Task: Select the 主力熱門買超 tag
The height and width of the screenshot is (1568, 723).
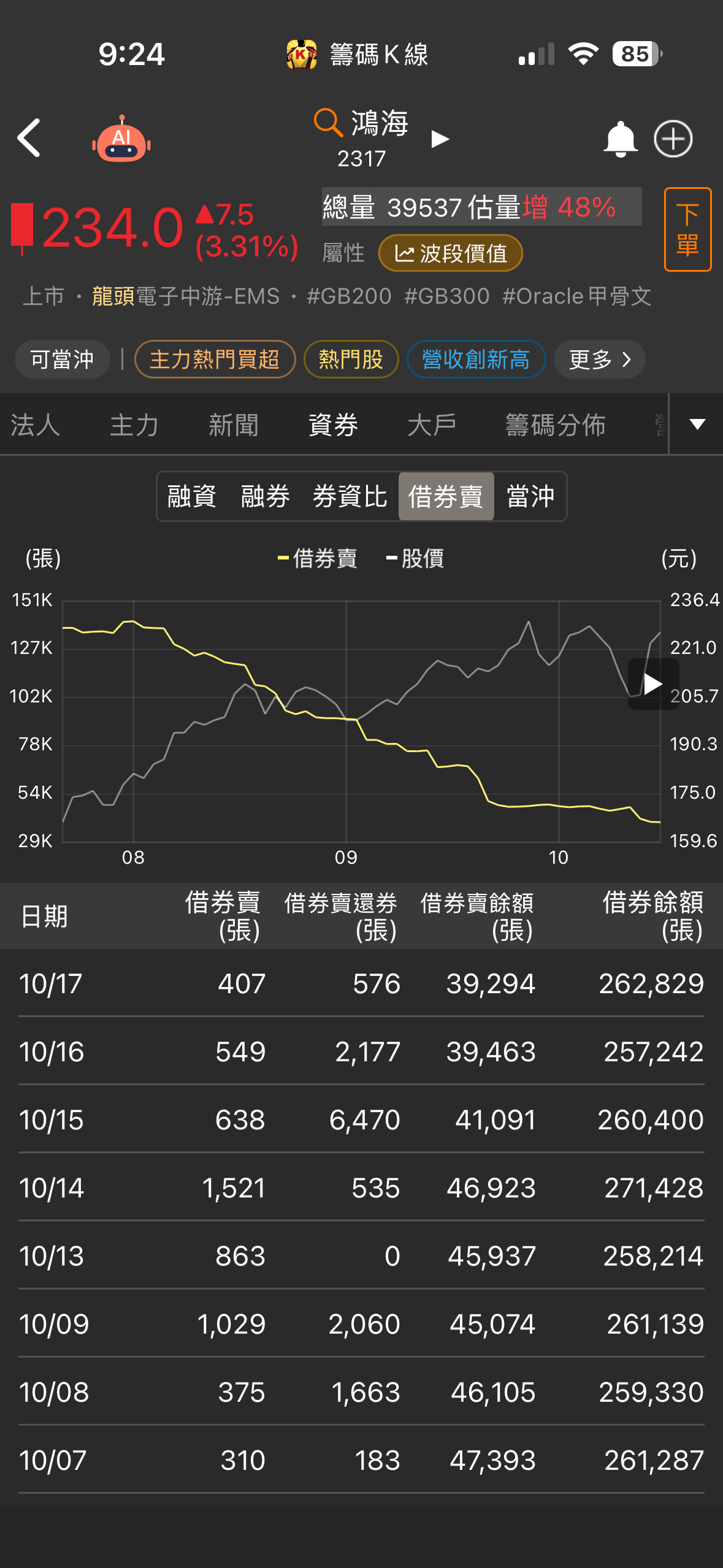Action: 215,359
